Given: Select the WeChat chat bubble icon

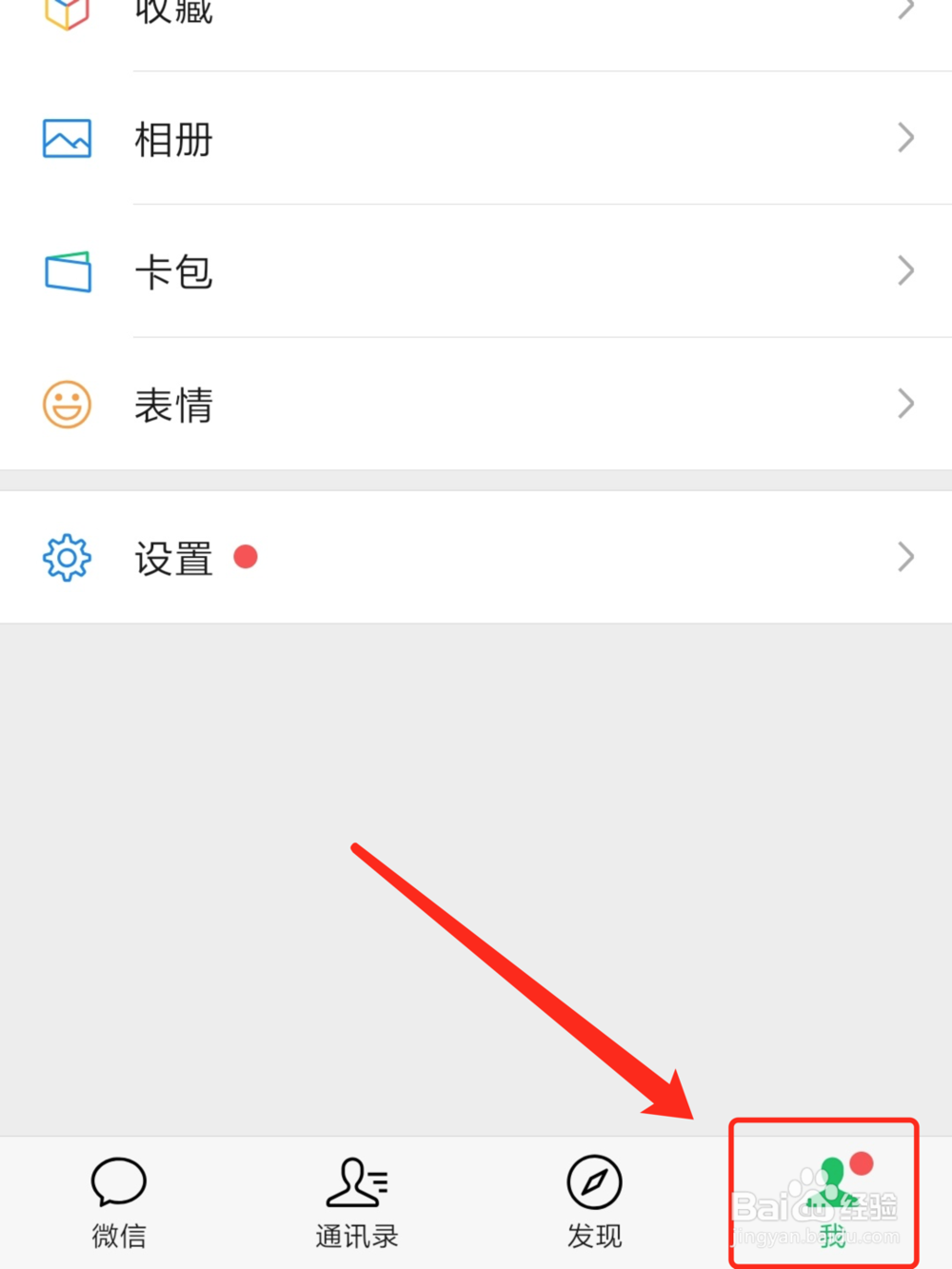Looking at the screenshot, I should [x=118, y=1183].
